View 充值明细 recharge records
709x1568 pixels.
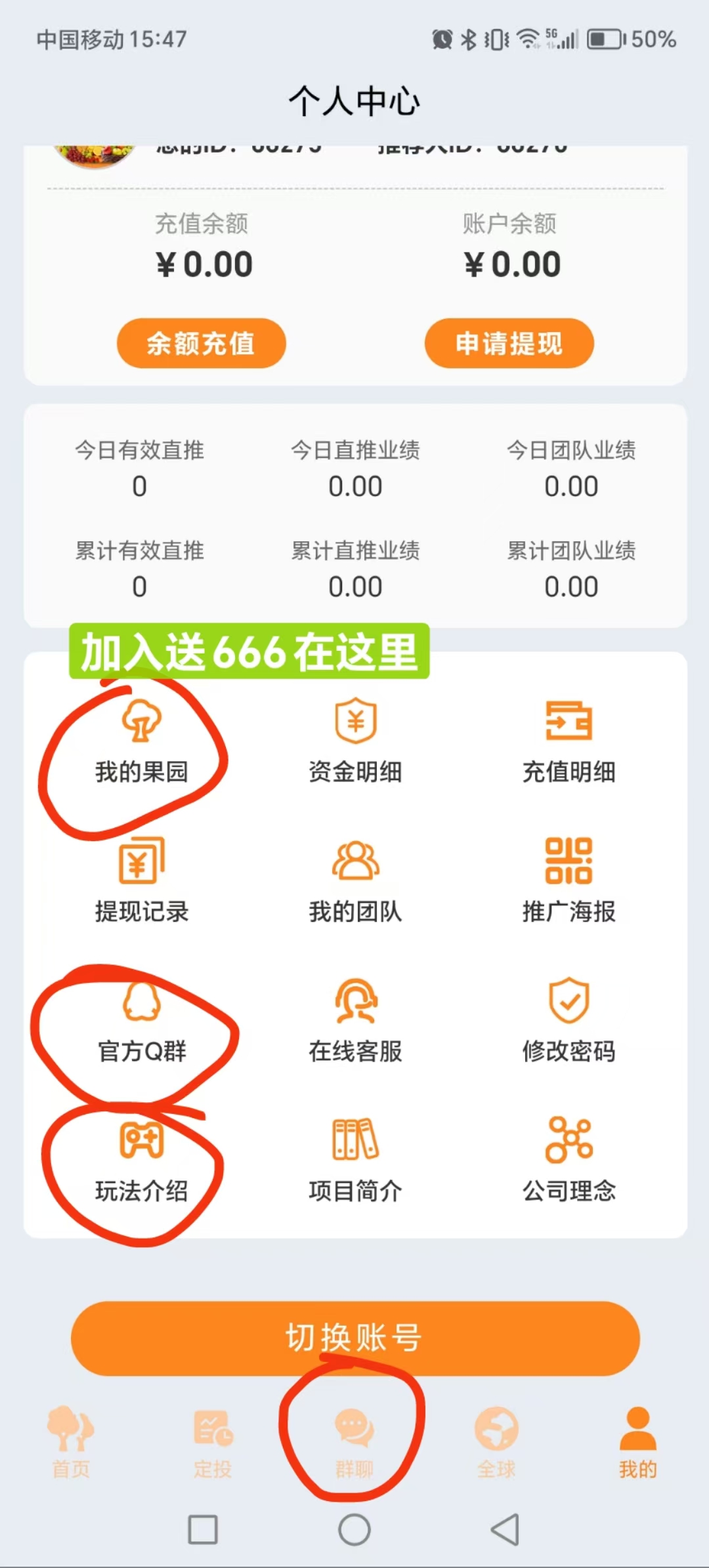point(569,741)
